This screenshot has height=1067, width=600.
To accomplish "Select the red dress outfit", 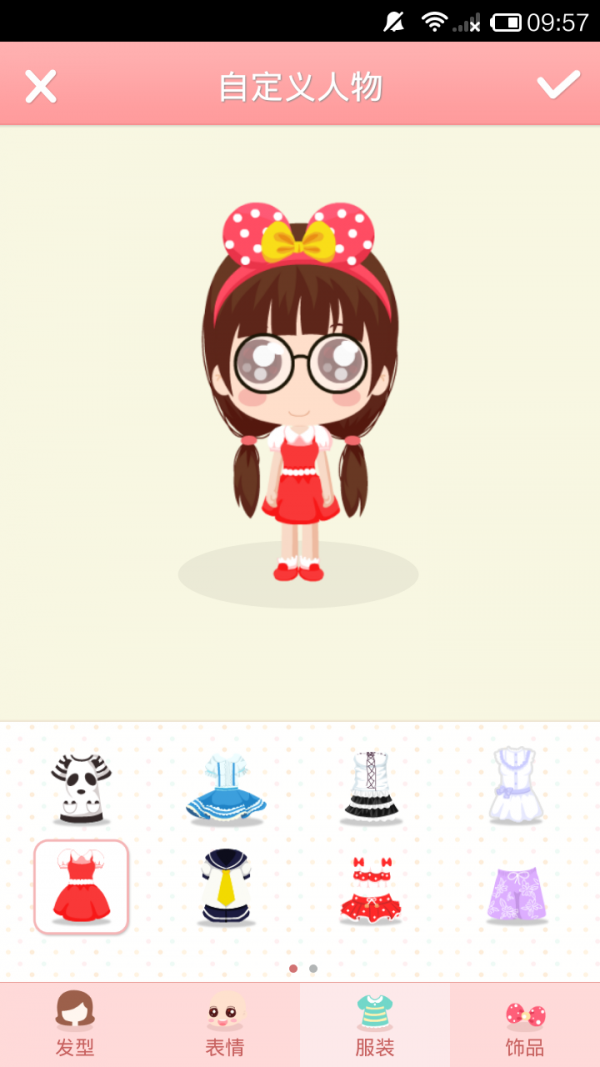I will click(x=81, y=887).
